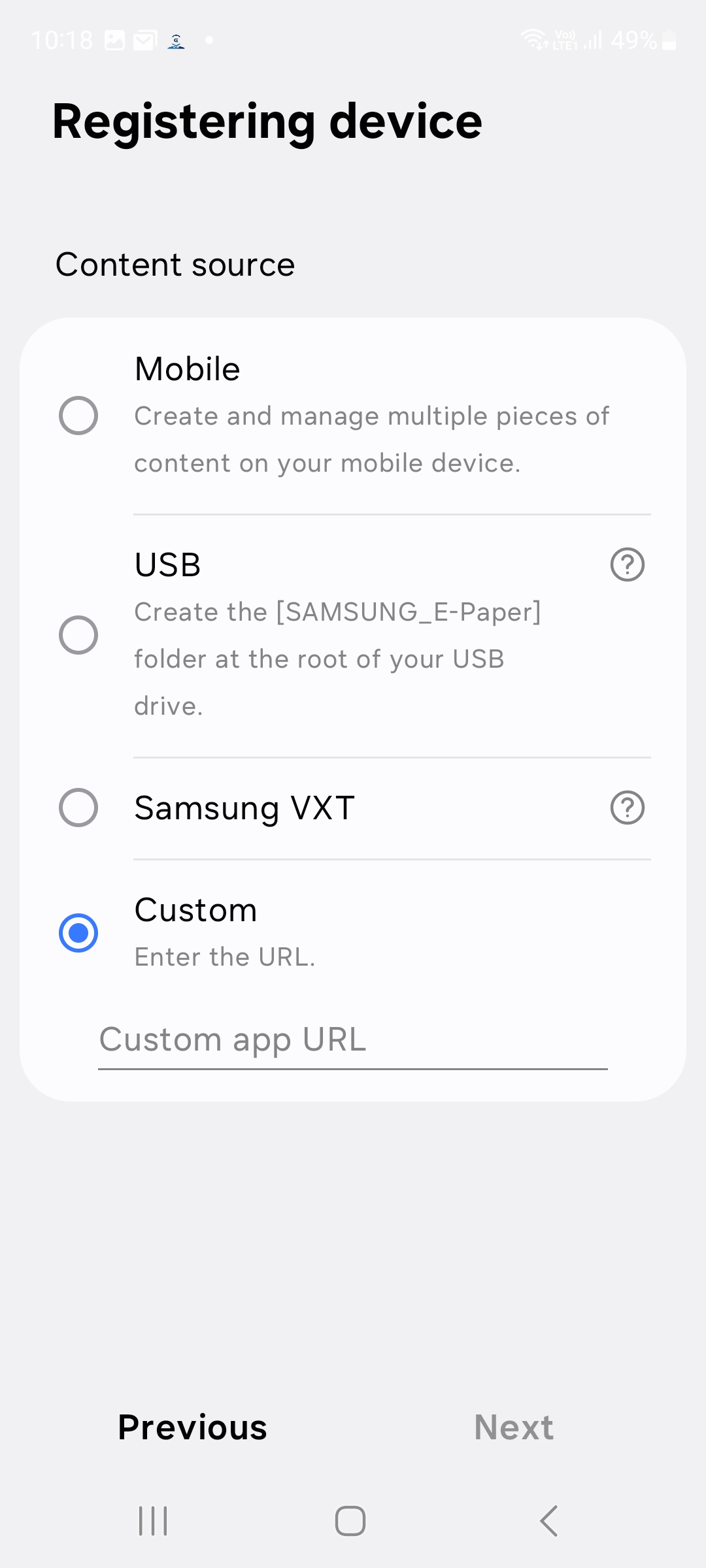Tap the Gallery notification icon in status bar
This screenshot has width=706, height=1568.
pos(114,39)
